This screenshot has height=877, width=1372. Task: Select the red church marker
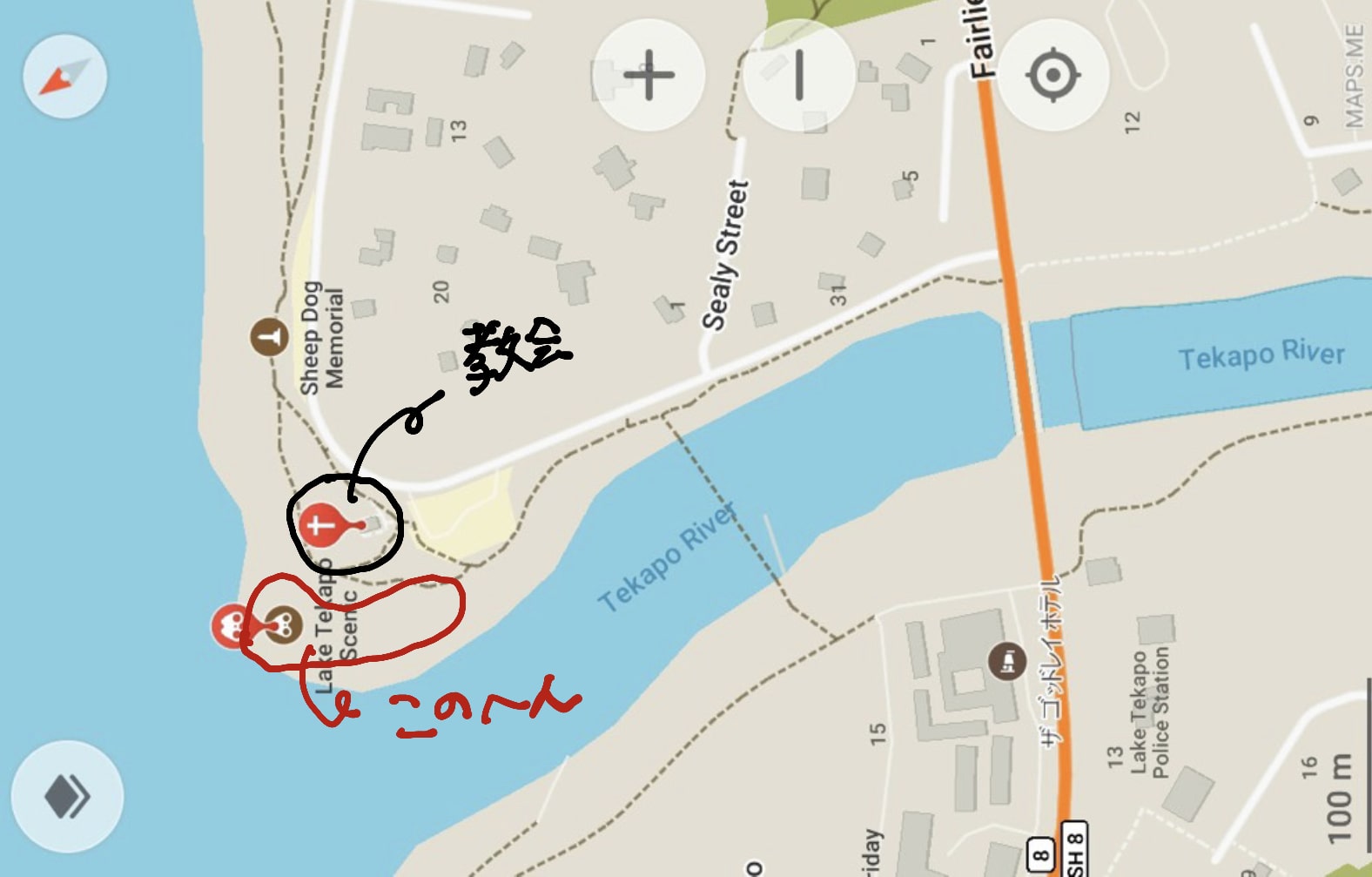tap(320, 525)
